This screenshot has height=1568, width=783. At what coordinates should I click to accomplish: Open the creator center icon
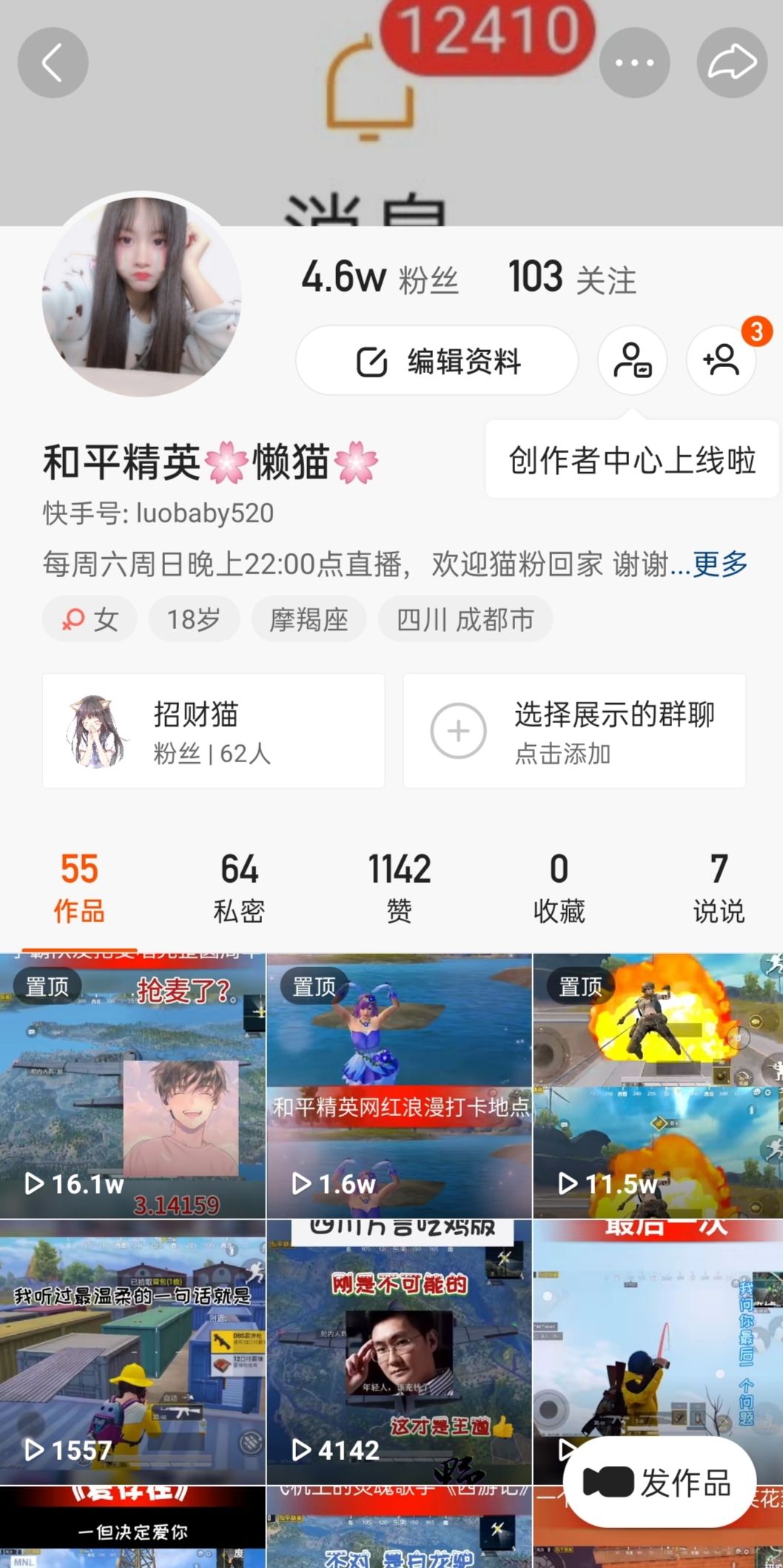tap(633, 361)
